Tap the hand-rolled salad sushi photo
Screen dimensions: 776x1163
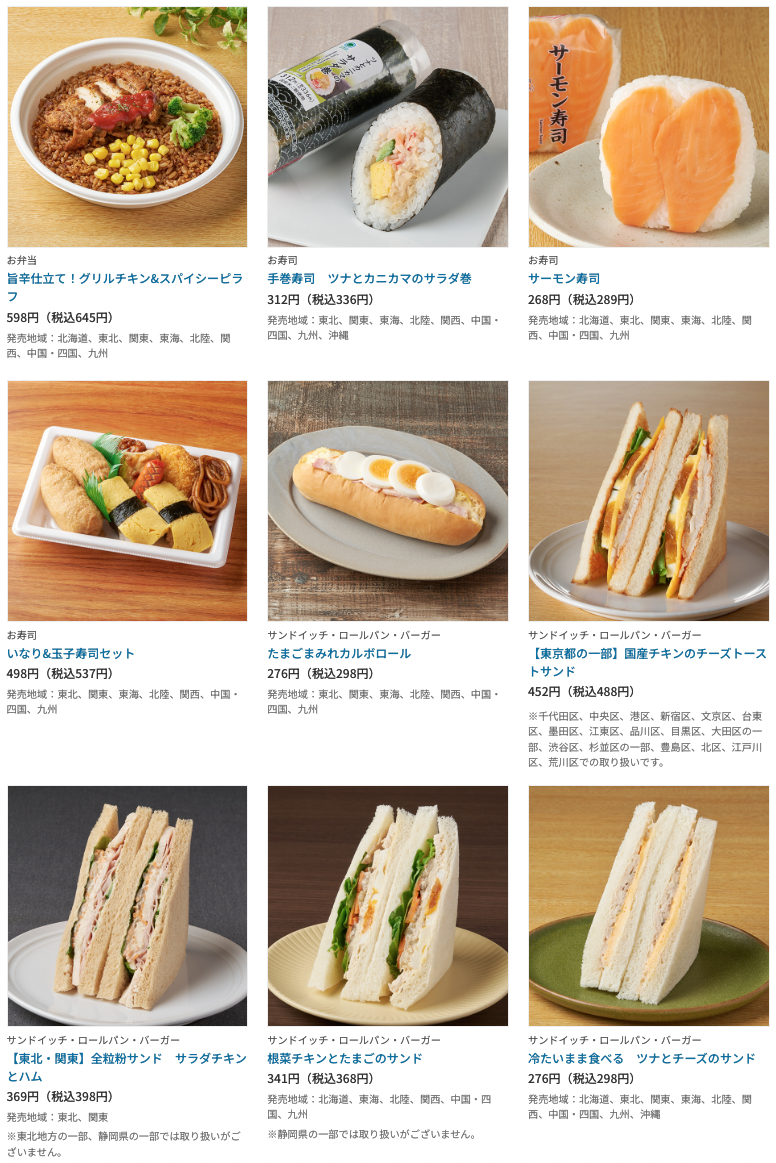pos(387,127)
